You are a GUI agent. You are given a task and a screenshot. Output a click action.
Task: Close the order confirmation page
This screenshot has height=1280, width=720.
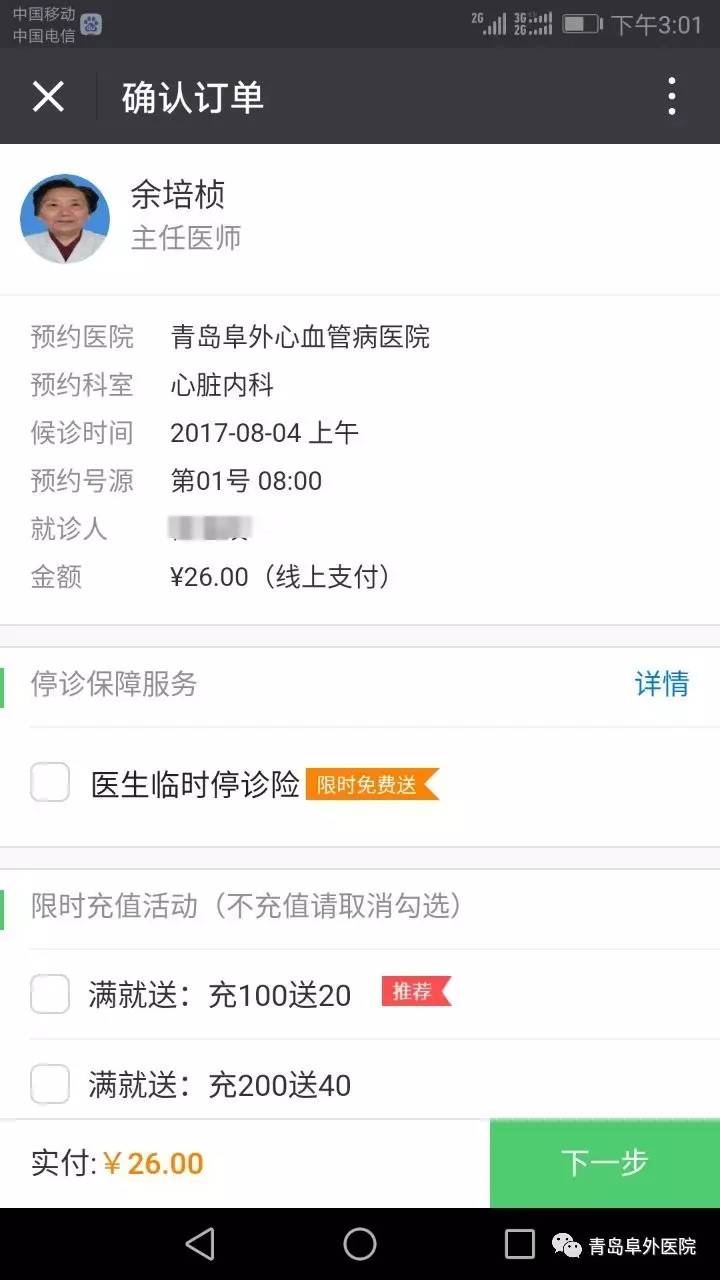point(48,97)
